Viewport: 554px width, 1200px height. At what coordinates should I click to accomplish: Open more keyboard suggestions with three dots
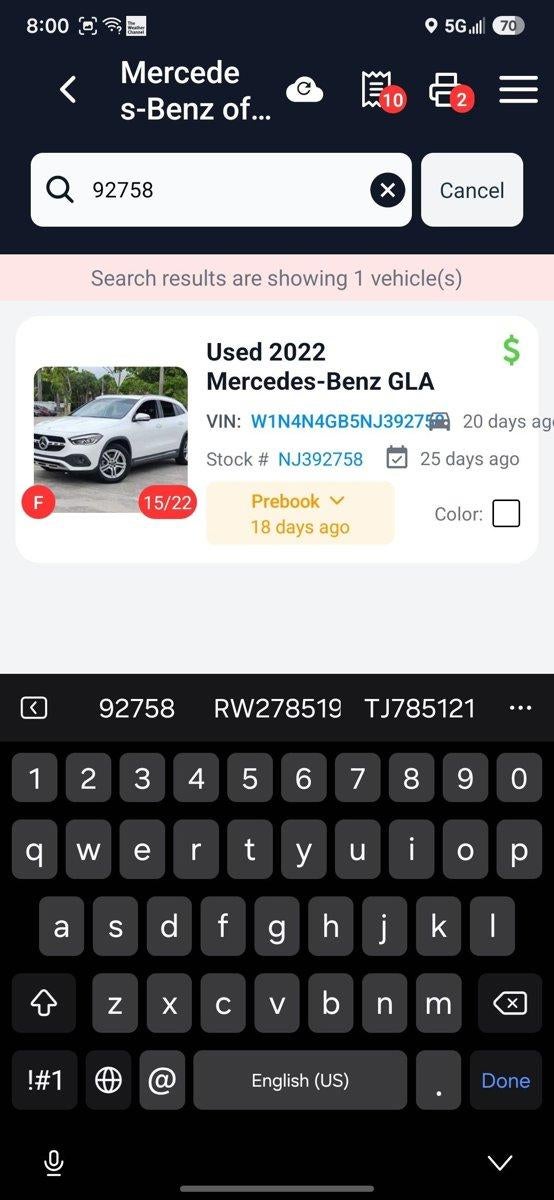point(520,708)
